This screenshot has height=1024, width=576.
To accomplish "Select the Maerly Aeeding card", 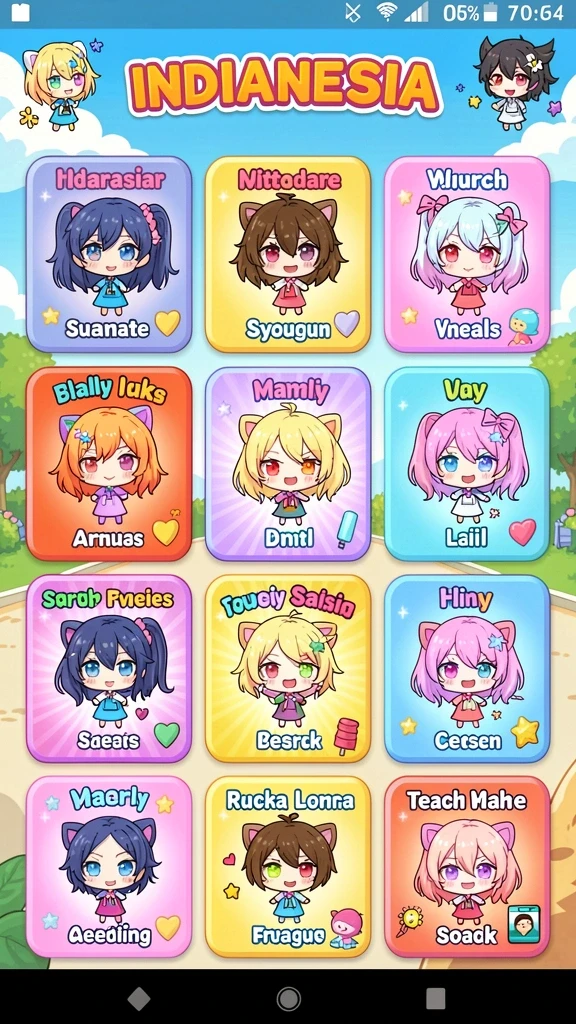I will [x=109, y=867].
